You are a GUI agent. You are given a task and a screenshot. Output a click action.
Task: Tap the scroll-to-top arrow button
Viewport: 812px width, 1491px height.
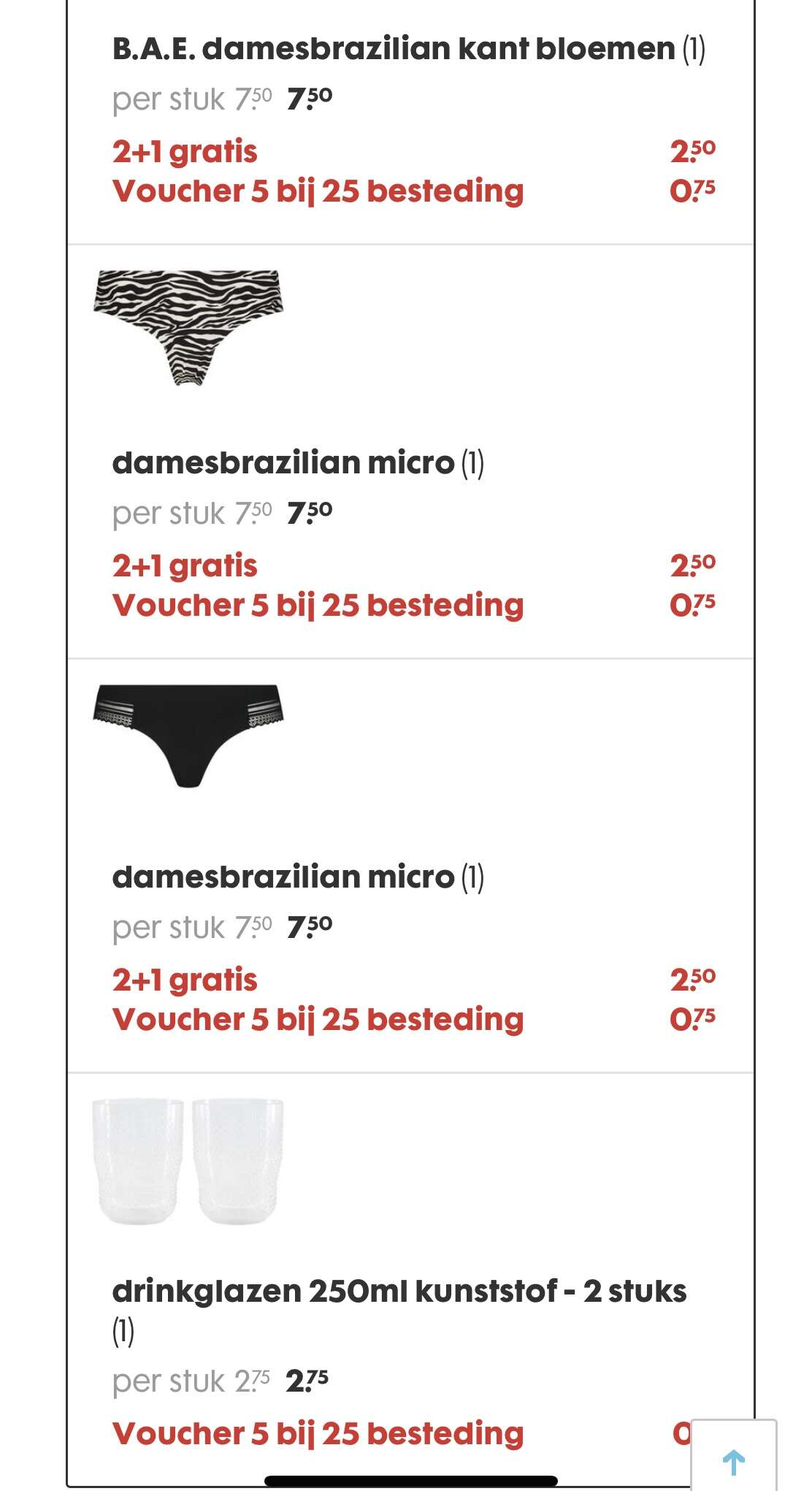[733, 1455]
